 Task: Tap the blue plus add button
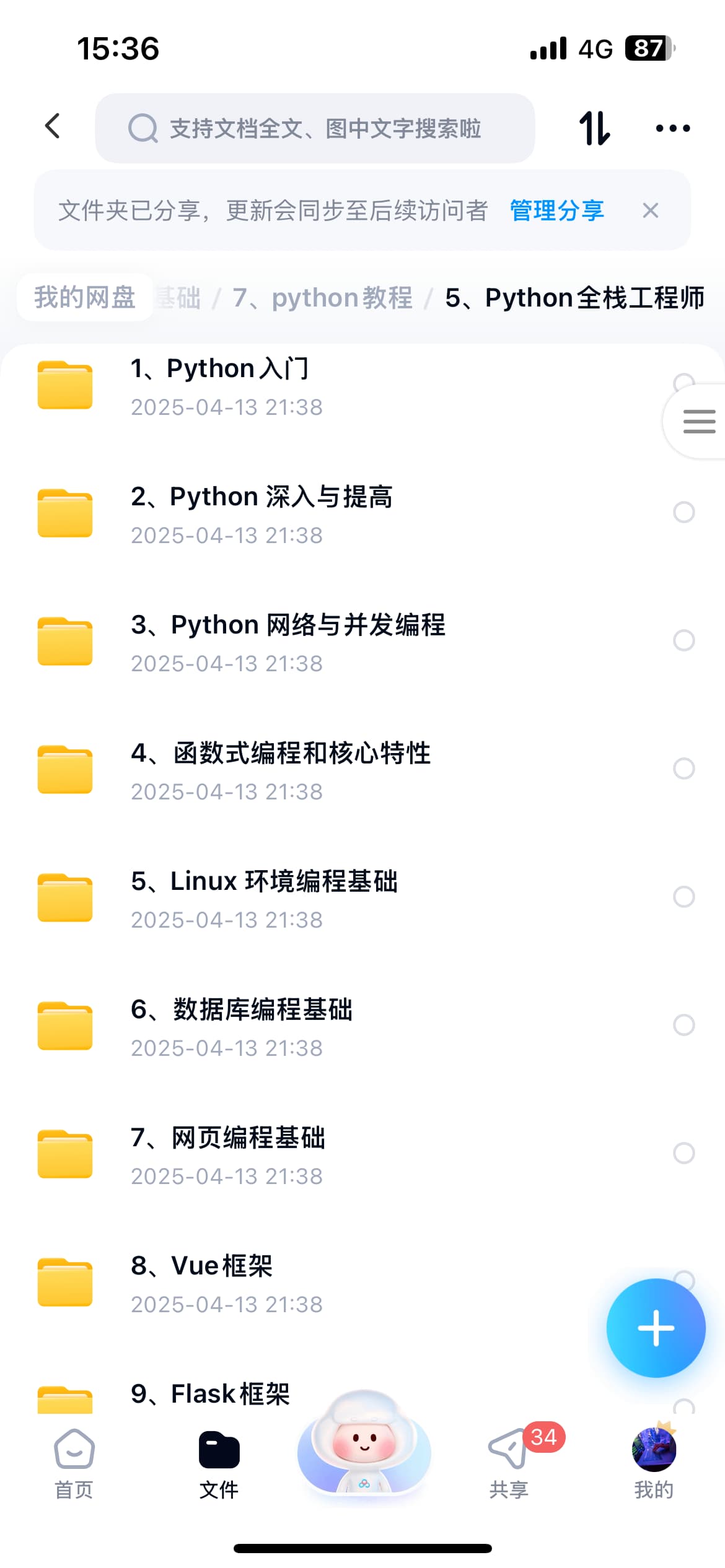(656, 1328)
